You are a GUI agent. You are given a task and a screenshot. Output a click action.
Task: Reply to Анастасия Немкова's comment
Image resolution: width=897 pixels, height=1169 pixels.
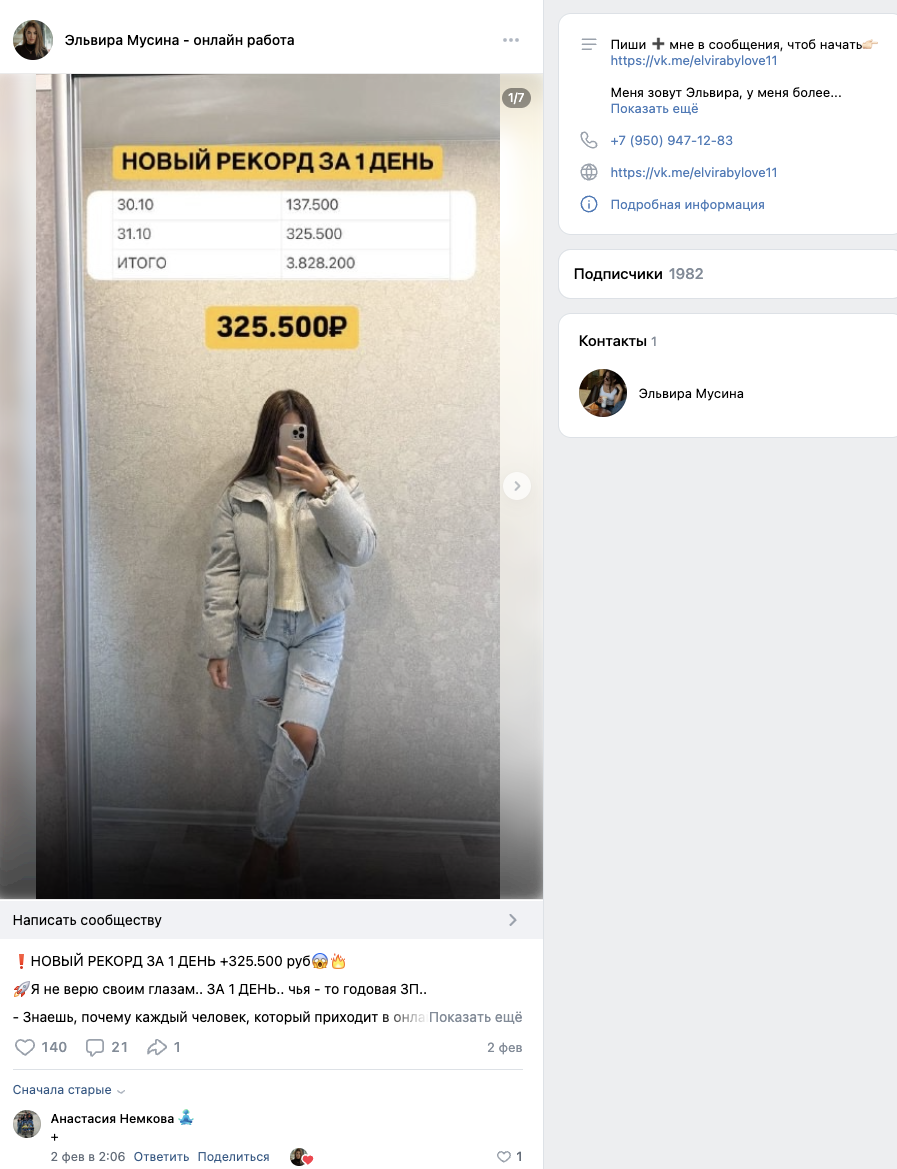click(161, 1156)
